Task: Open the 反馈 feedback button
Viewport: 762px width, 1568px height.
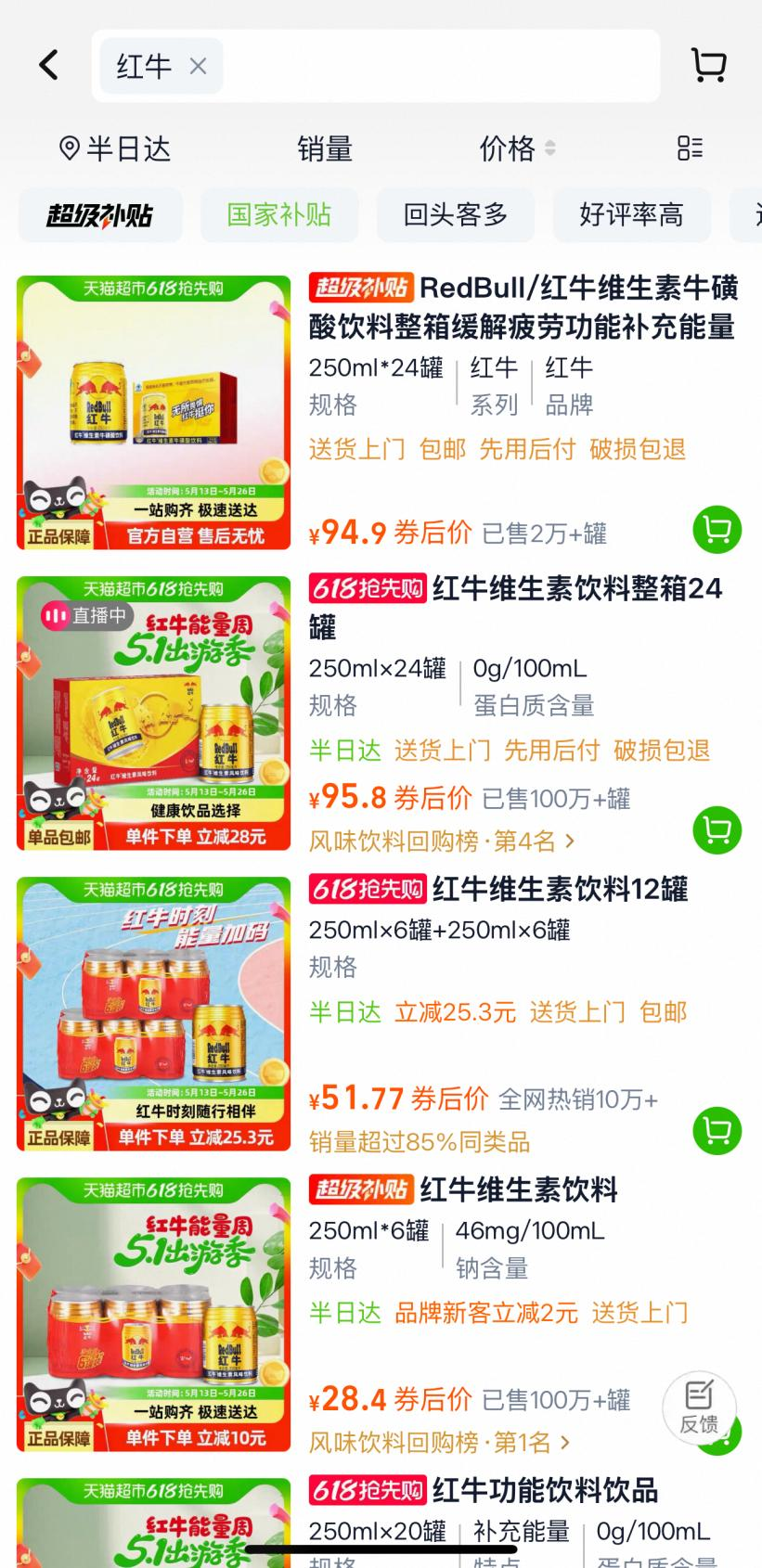Action: point(699,1408)
